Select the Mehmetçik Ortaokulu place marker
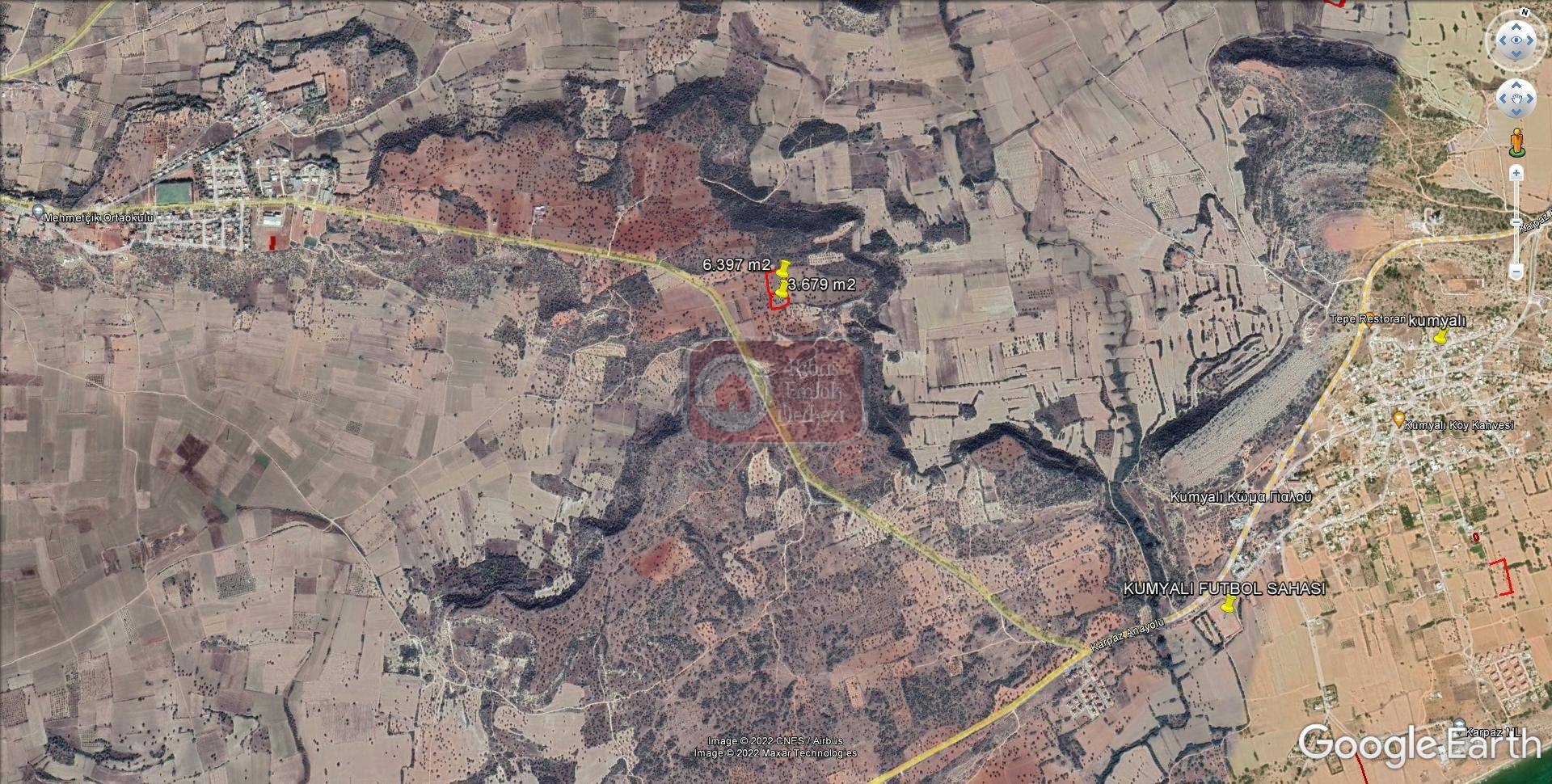This screenshot has width=1552, height=784. [x=38, y=211]
